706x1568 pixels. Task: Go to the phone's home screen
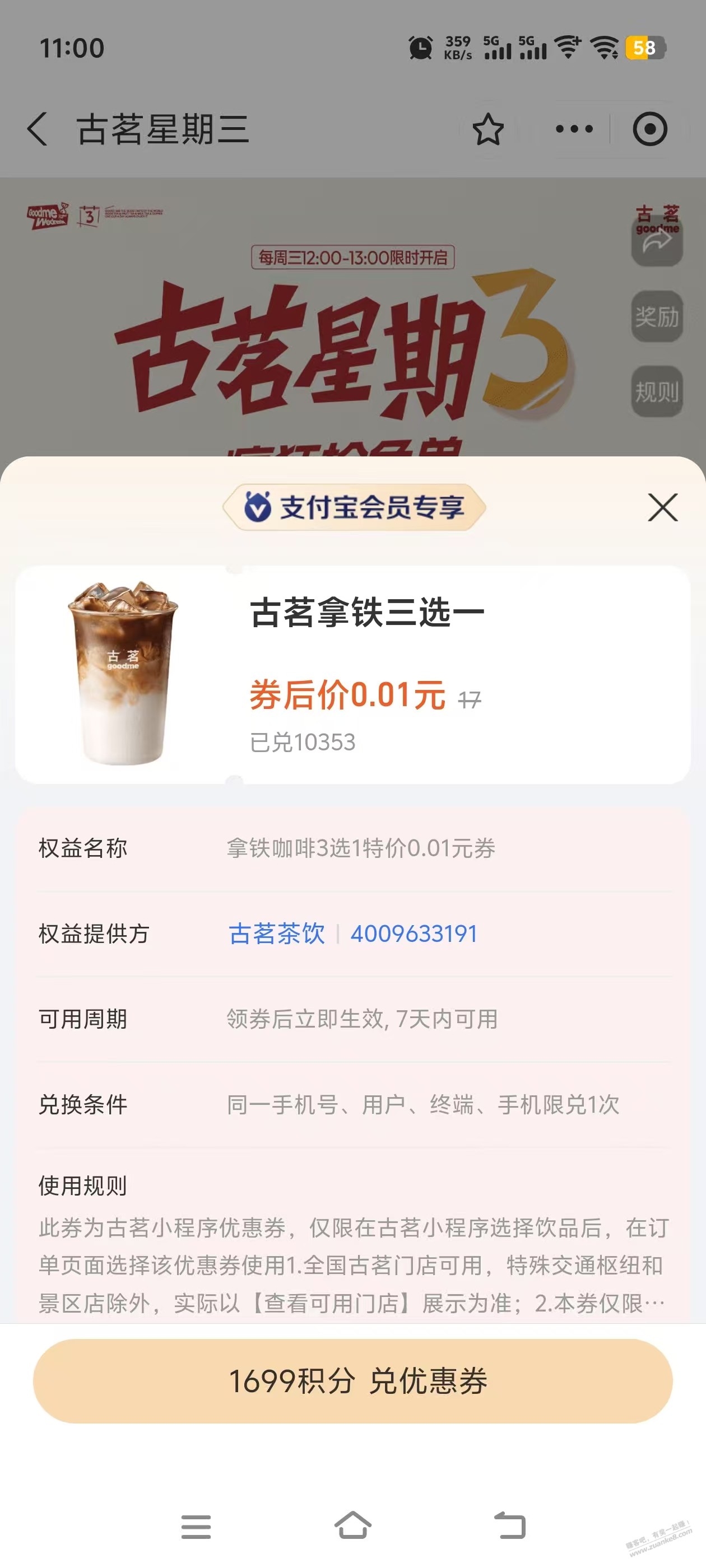(352, 1526)
